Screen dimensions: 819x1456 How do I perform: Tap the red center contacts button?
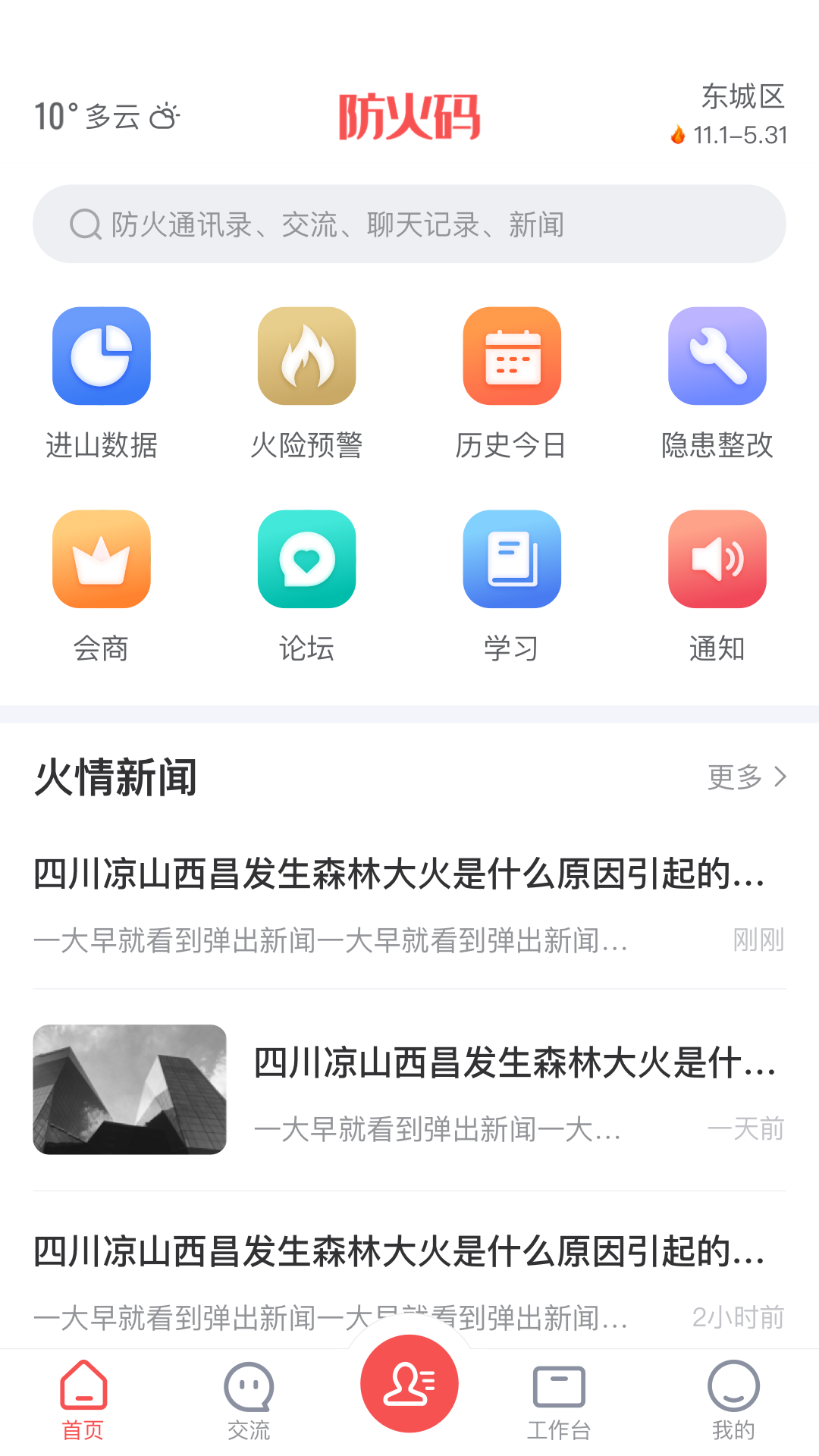click(409, 1383)
